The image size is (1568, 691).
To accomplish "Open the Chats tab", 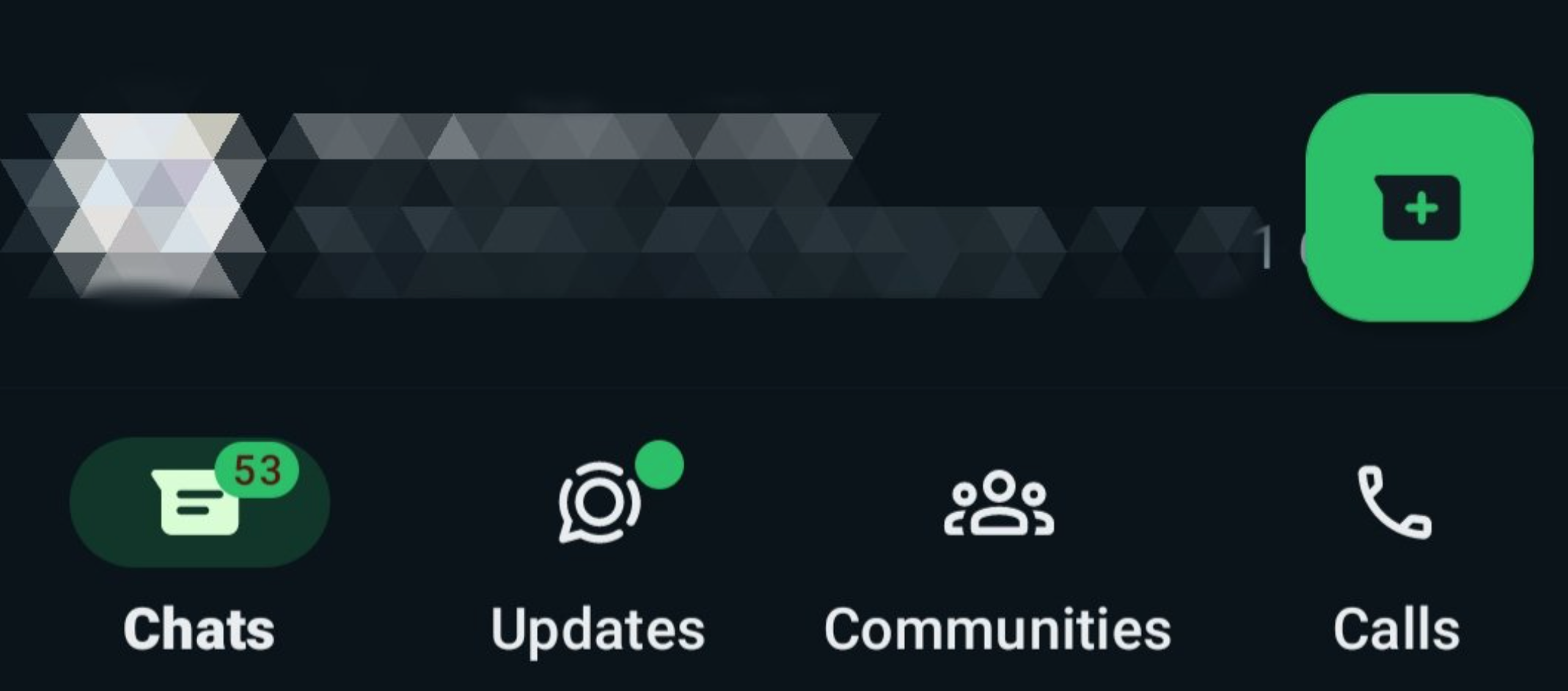I will [199, 544].
